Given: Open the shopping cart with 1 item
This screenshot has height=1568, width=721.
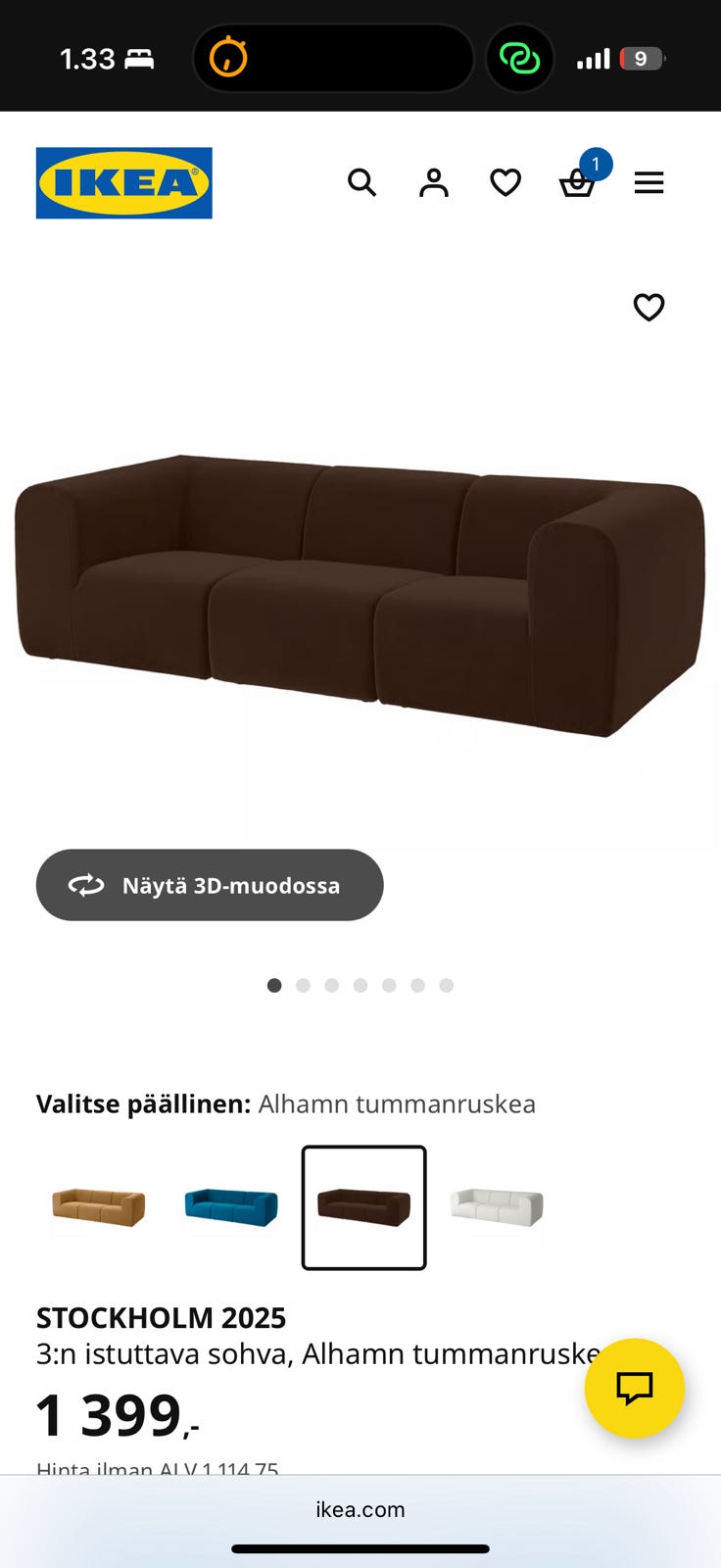Looking at the screenshot, I should click(577, 182).
